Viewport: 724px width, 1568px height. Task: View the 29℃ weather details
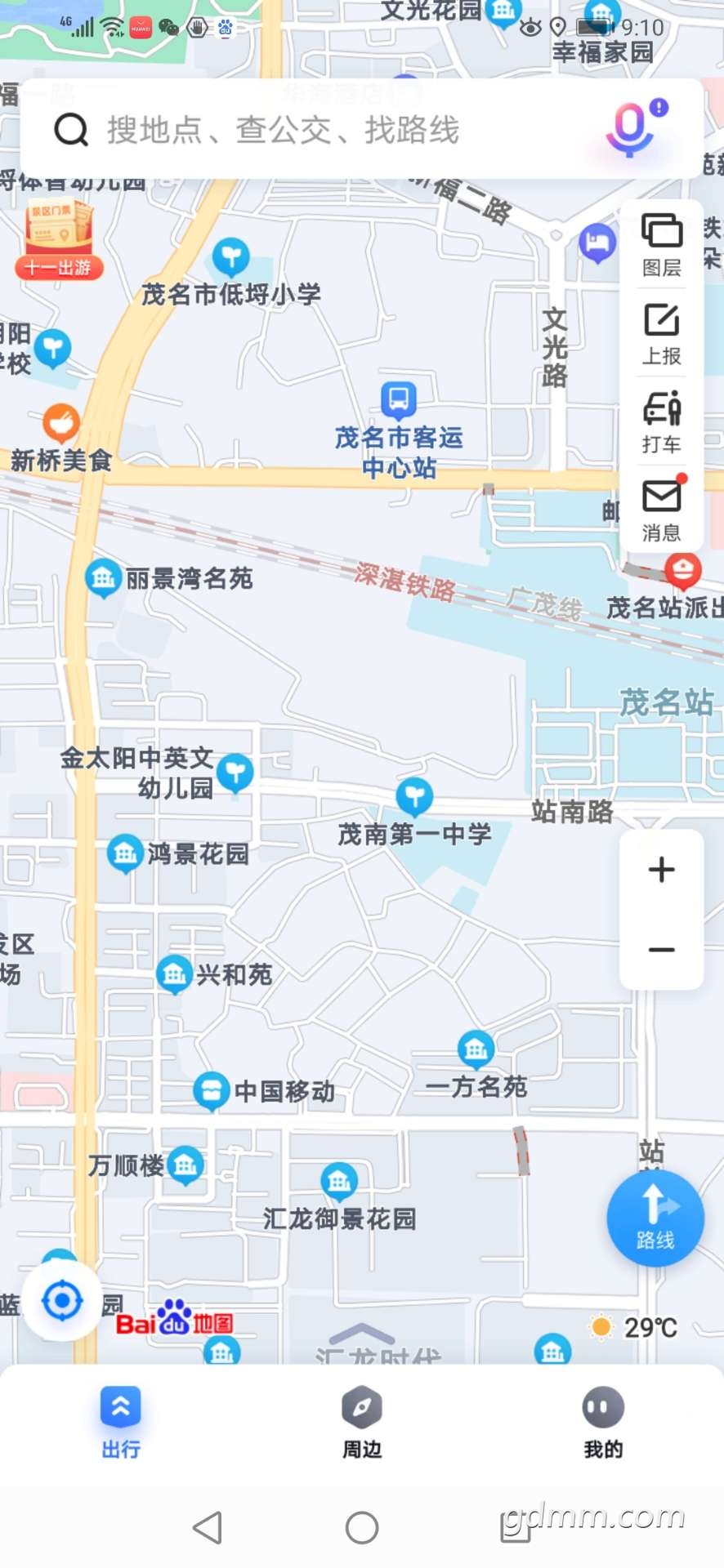click(634, 1327)
